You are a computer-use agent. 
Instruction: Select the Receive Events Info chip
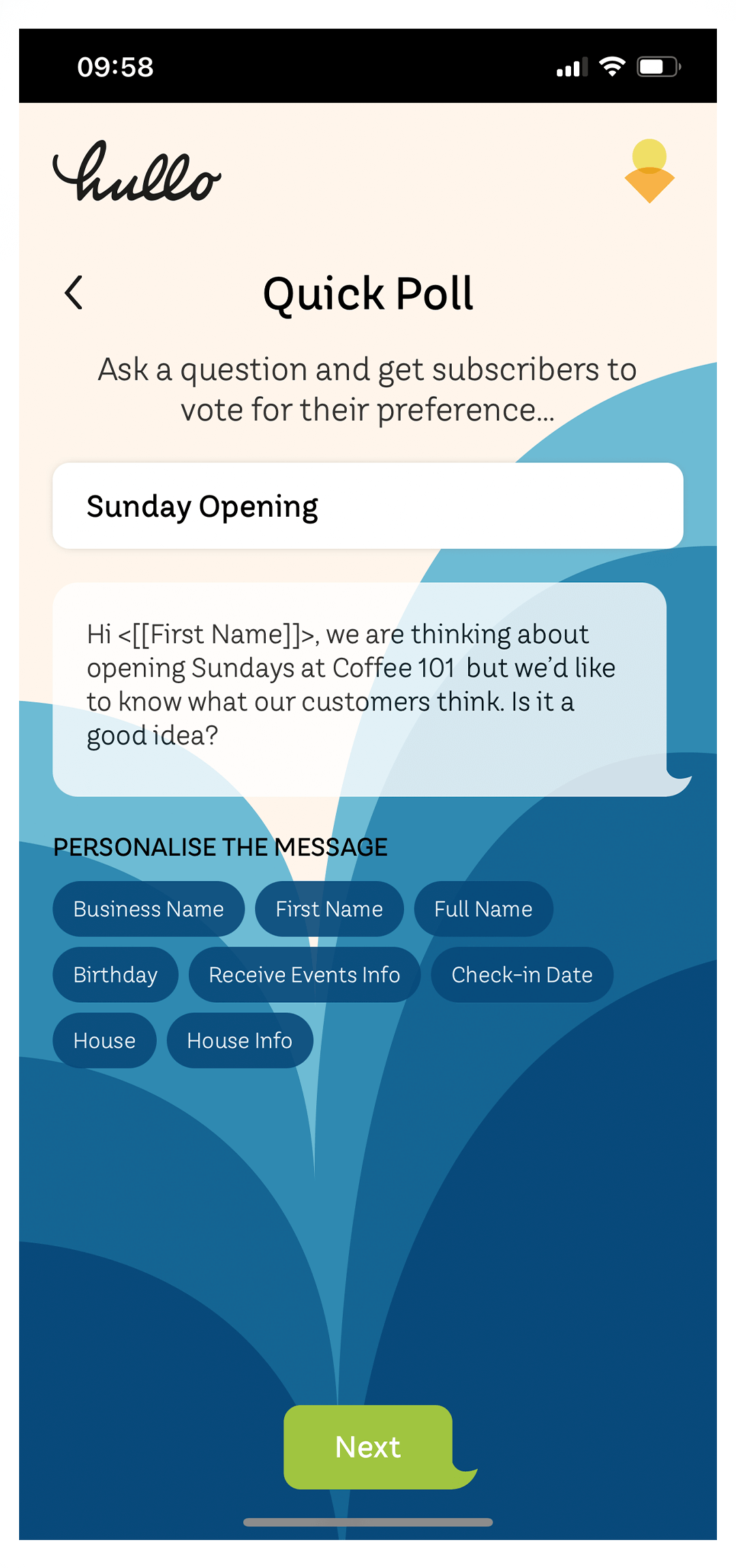coord(304,975)
